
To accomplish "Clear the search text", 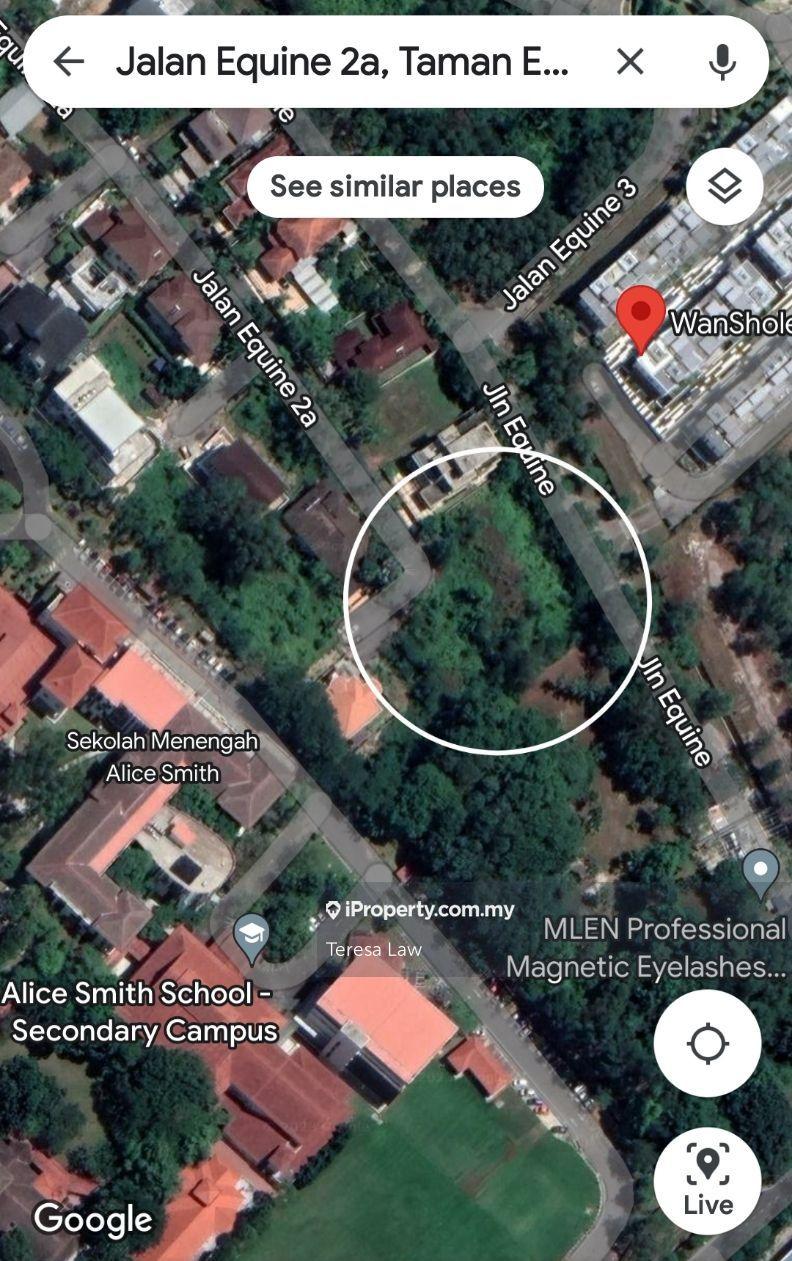I will click(x=630, y=62).
